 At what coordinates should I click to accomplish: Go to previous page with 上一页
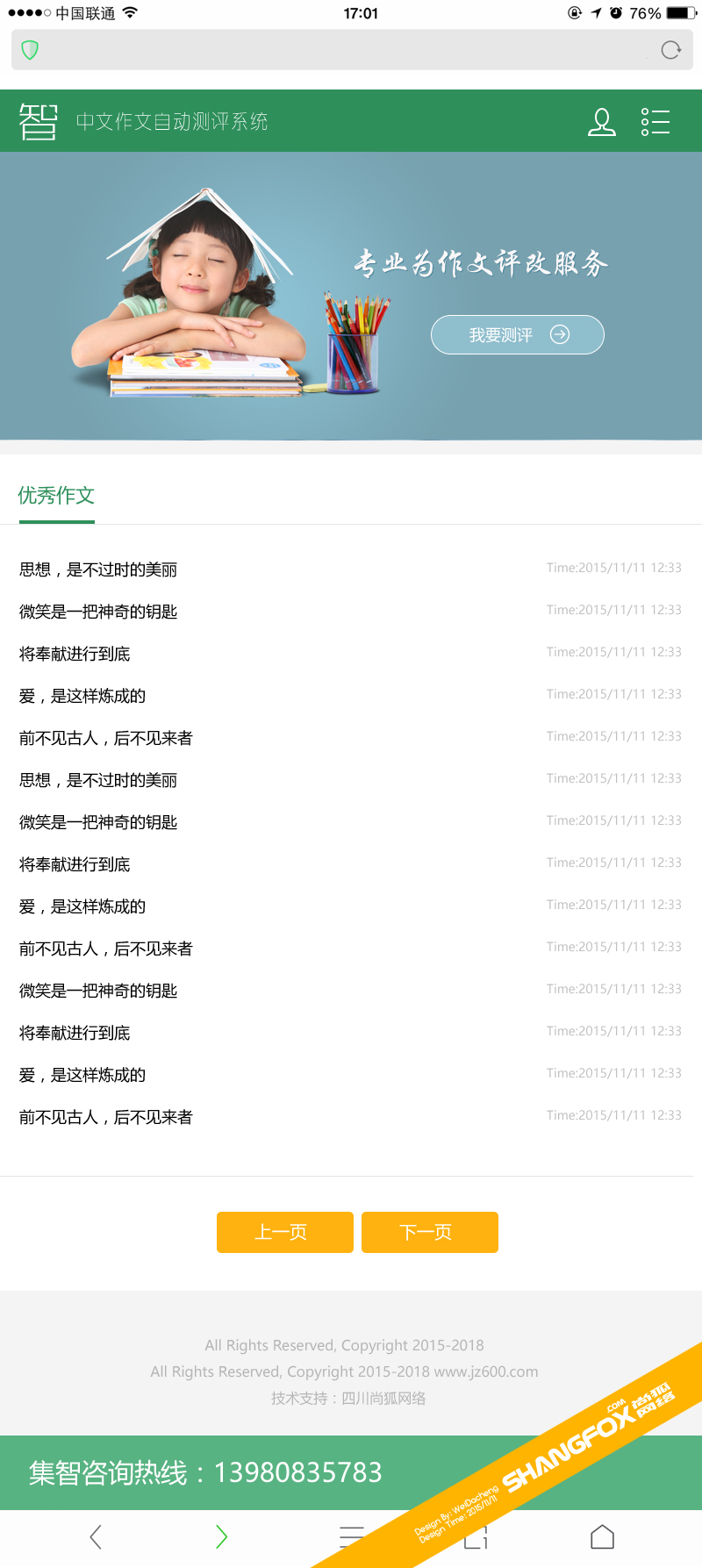tap(285, 1232)
